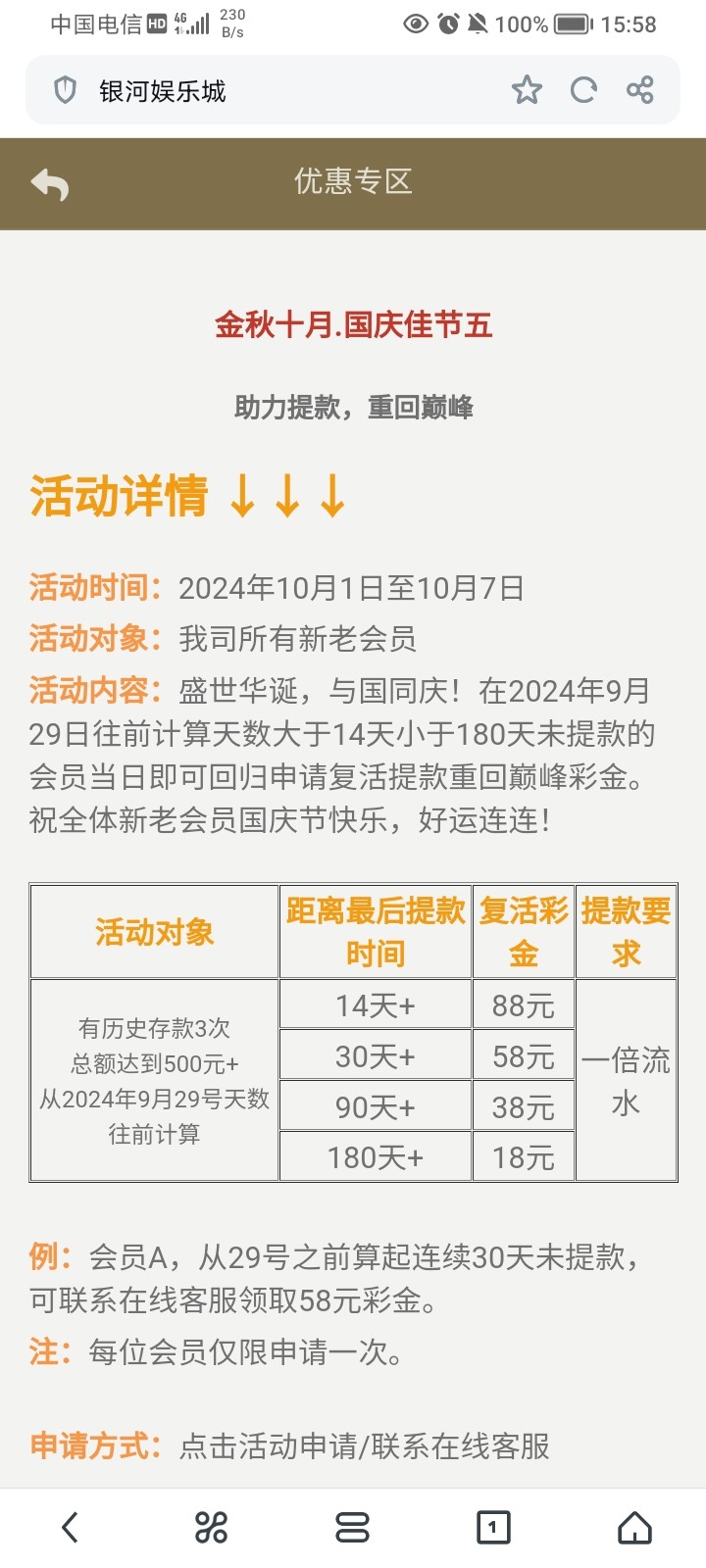Tap the 活动详情 heading with down arrows

185,498
